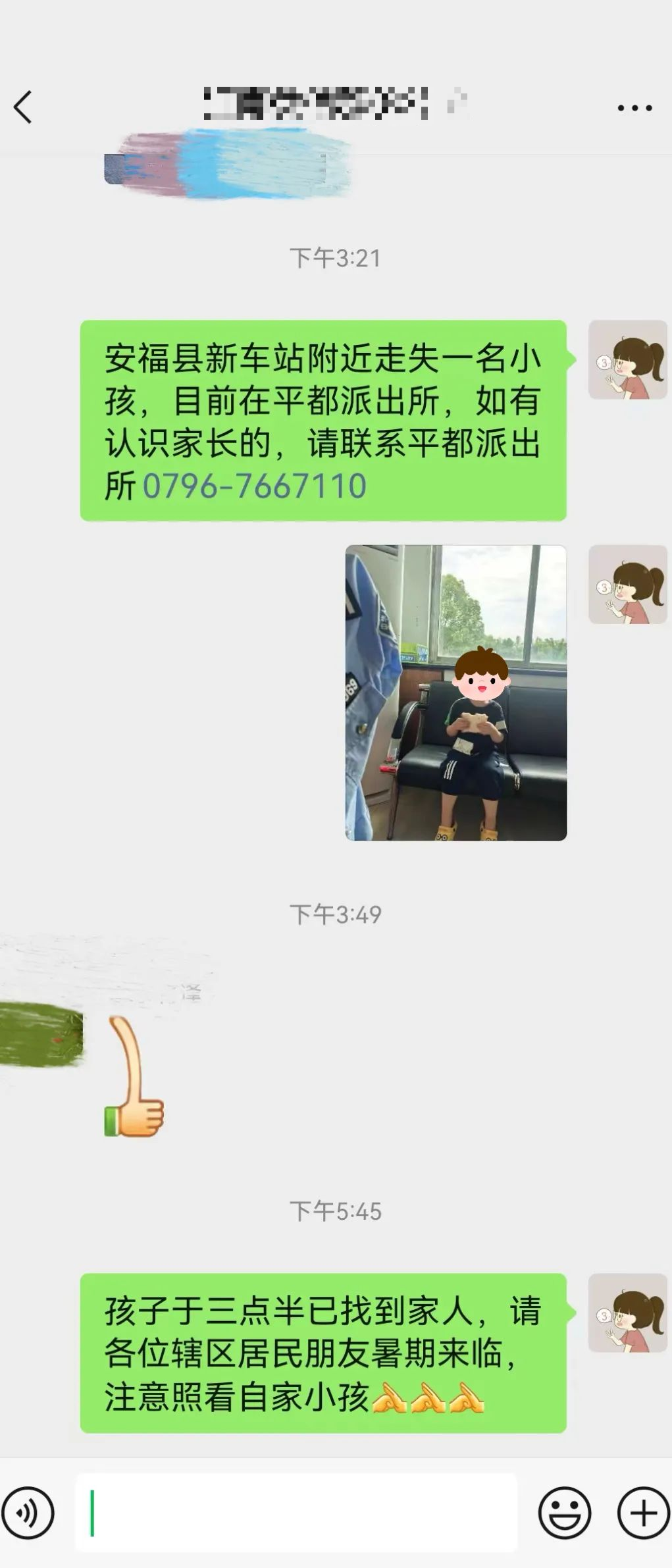Screen dimensions: 672x1568
Task: Open the emoji sticker panel
Action: [564, 1513]
